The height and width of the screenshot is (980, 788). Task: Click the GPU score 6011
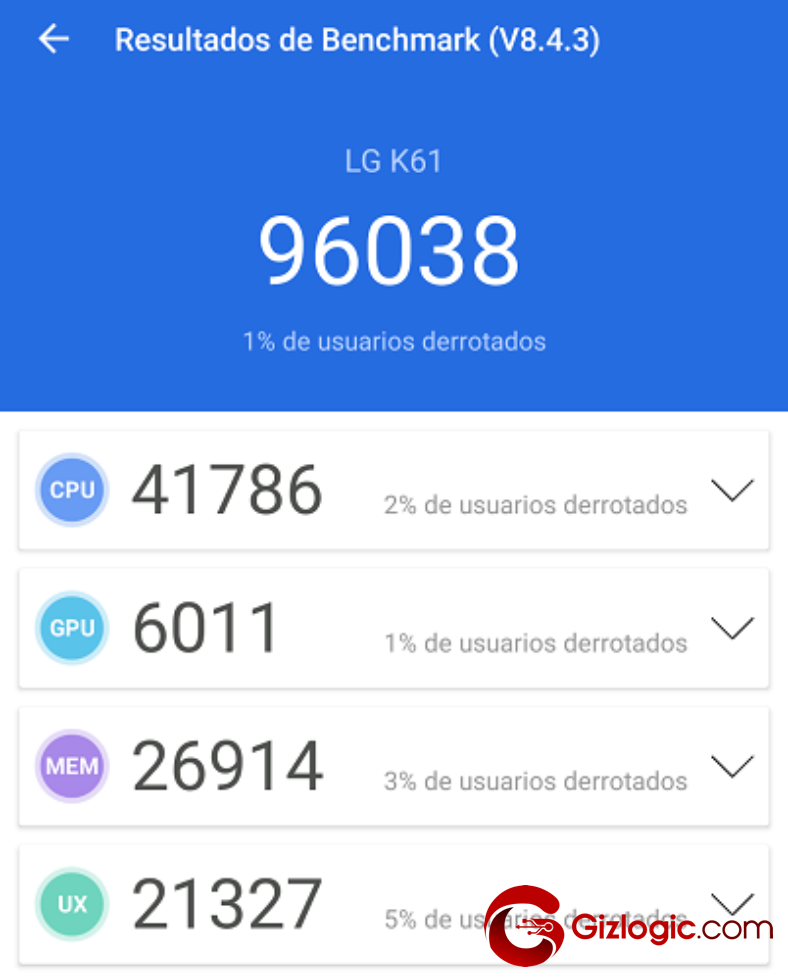(x=206, y=628)
